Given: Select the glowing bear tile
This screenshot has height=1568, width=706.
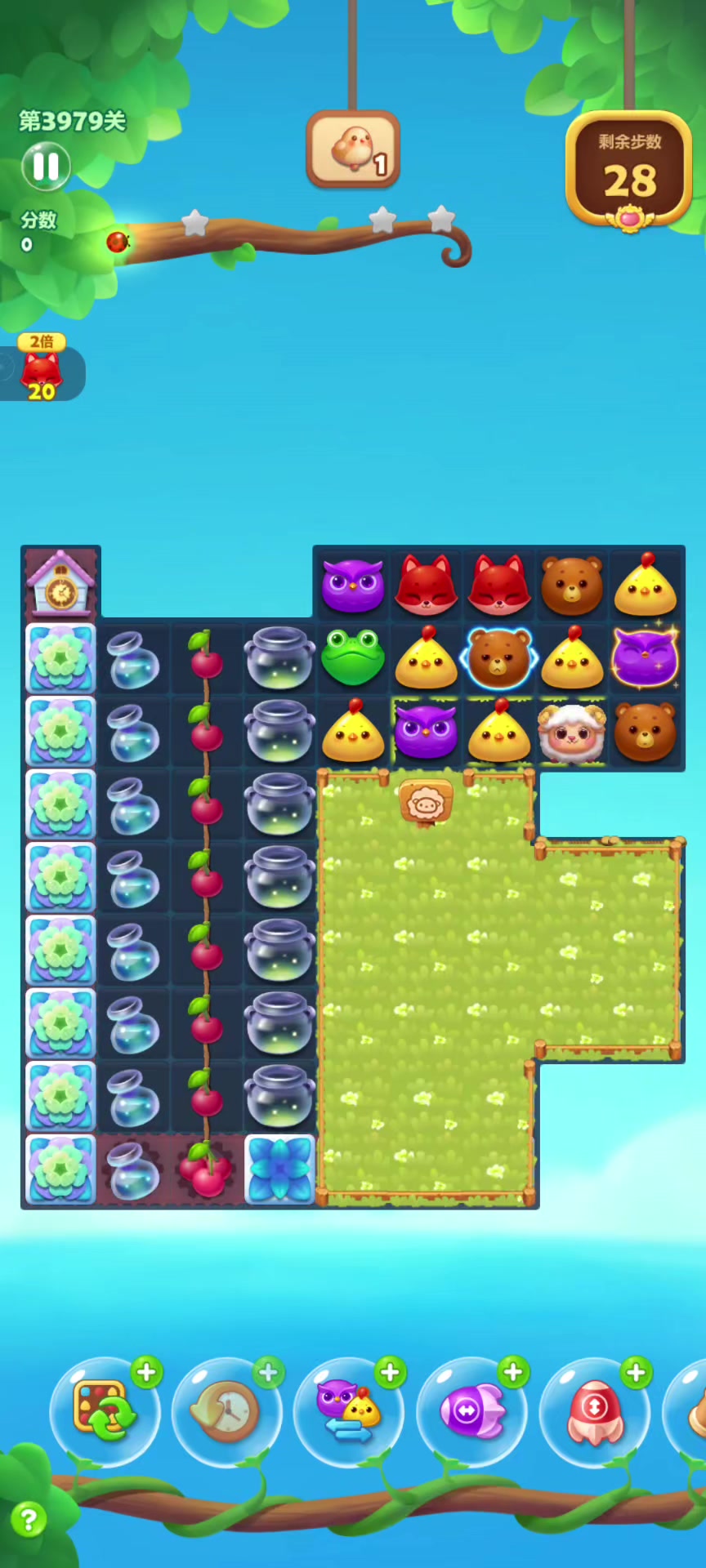Looking at the screenshot, I should click(x=498, y=658).
